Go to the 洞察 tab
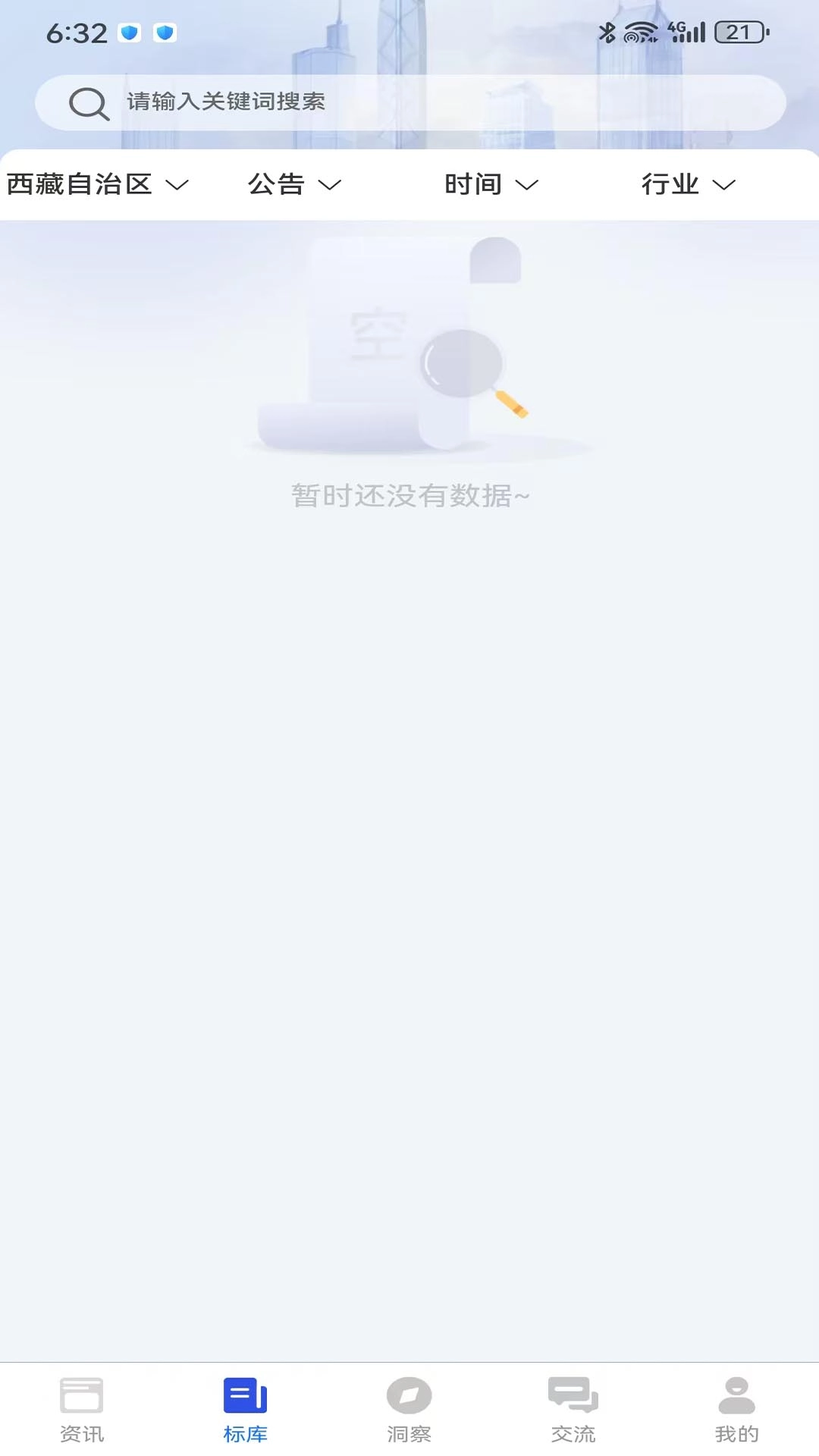819x1456 pixels. coord(409,1410)
